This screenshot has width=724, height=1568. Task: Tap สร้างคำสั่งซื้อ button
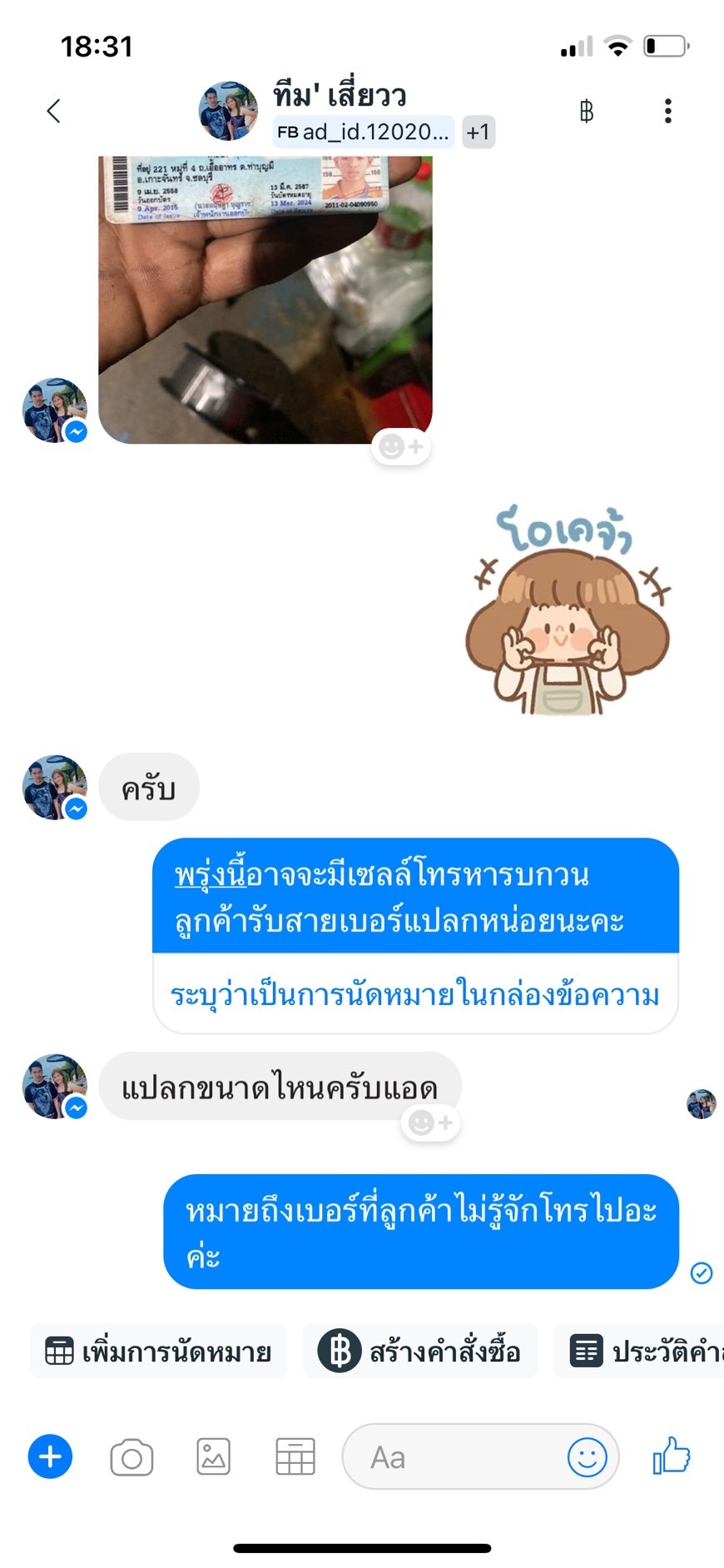419,1351
